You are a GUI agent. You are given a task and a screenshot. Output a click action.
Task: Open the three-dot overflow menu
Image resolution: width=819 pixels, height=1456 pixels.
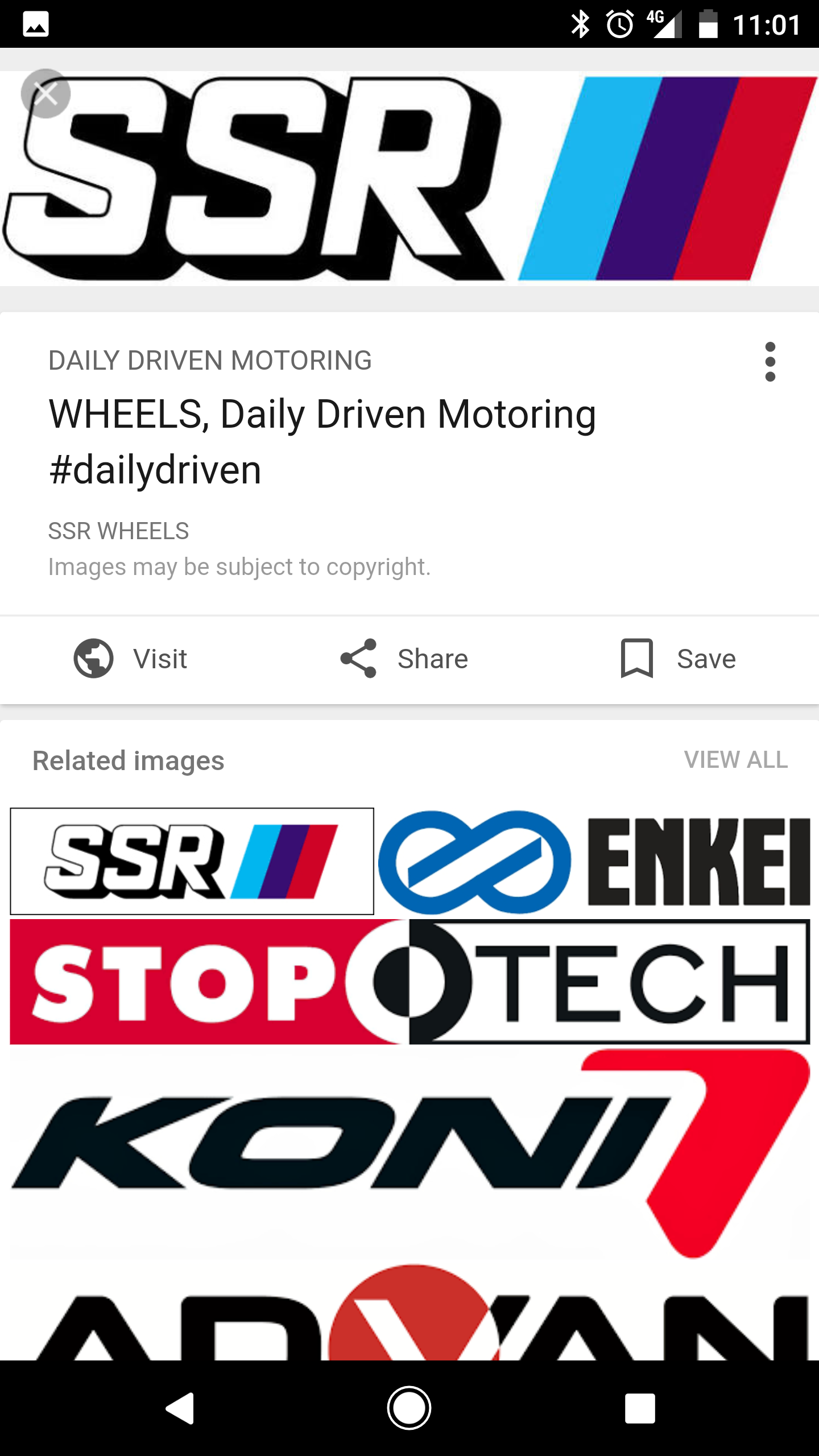click(x=770, y=362)
